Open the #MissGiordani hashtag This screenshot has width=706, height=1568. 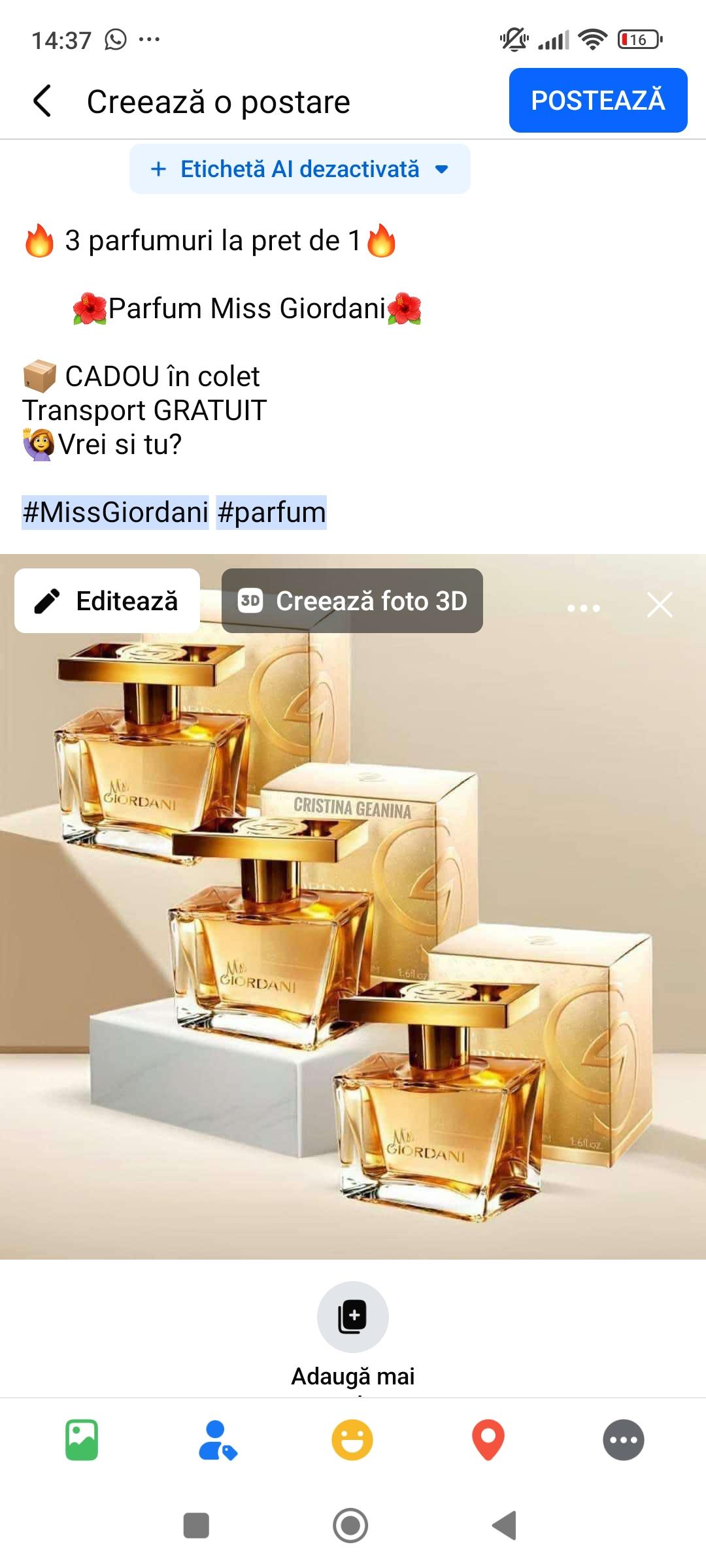coord(115,512)
